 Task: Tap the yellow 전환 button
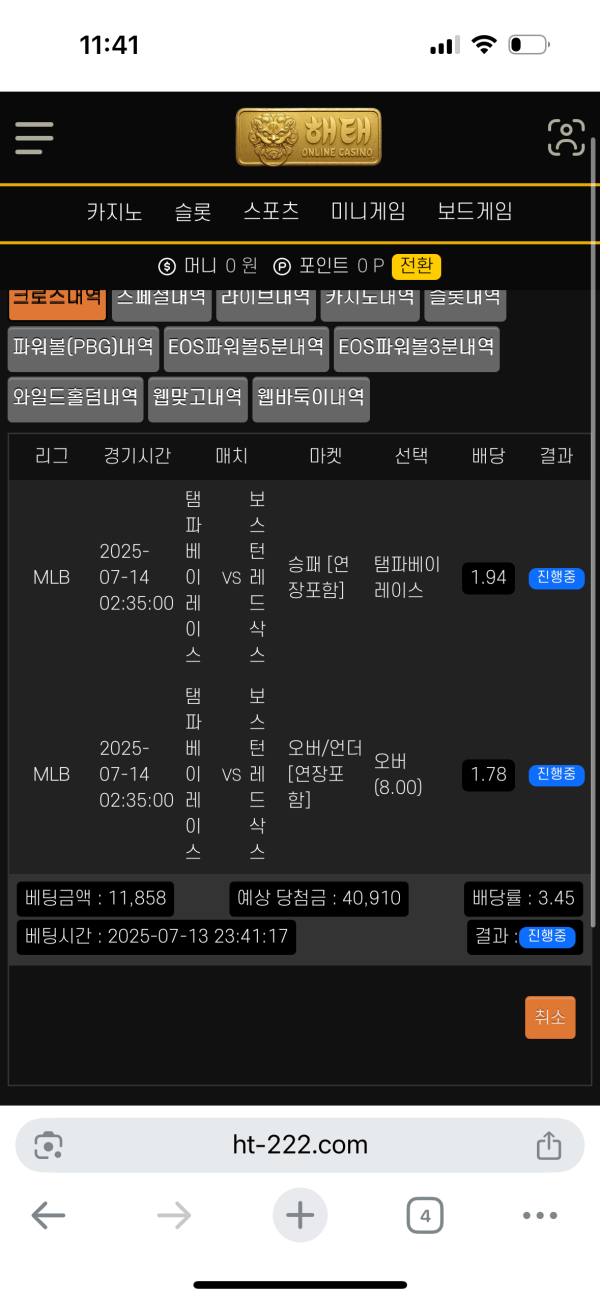tap(416, 266)
